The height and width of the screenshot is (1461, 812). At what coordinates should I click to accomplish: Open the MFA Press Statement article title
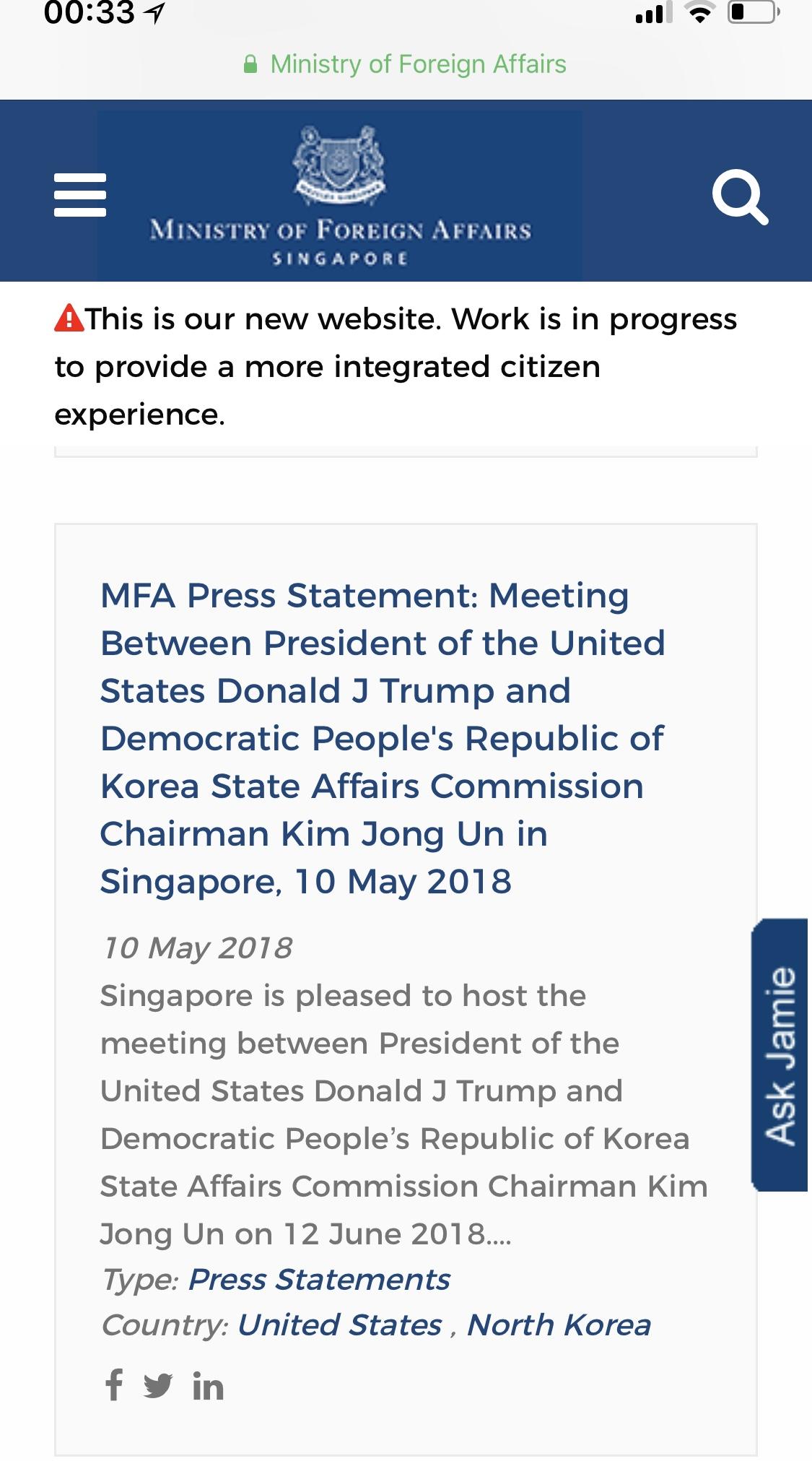[381, 738]
